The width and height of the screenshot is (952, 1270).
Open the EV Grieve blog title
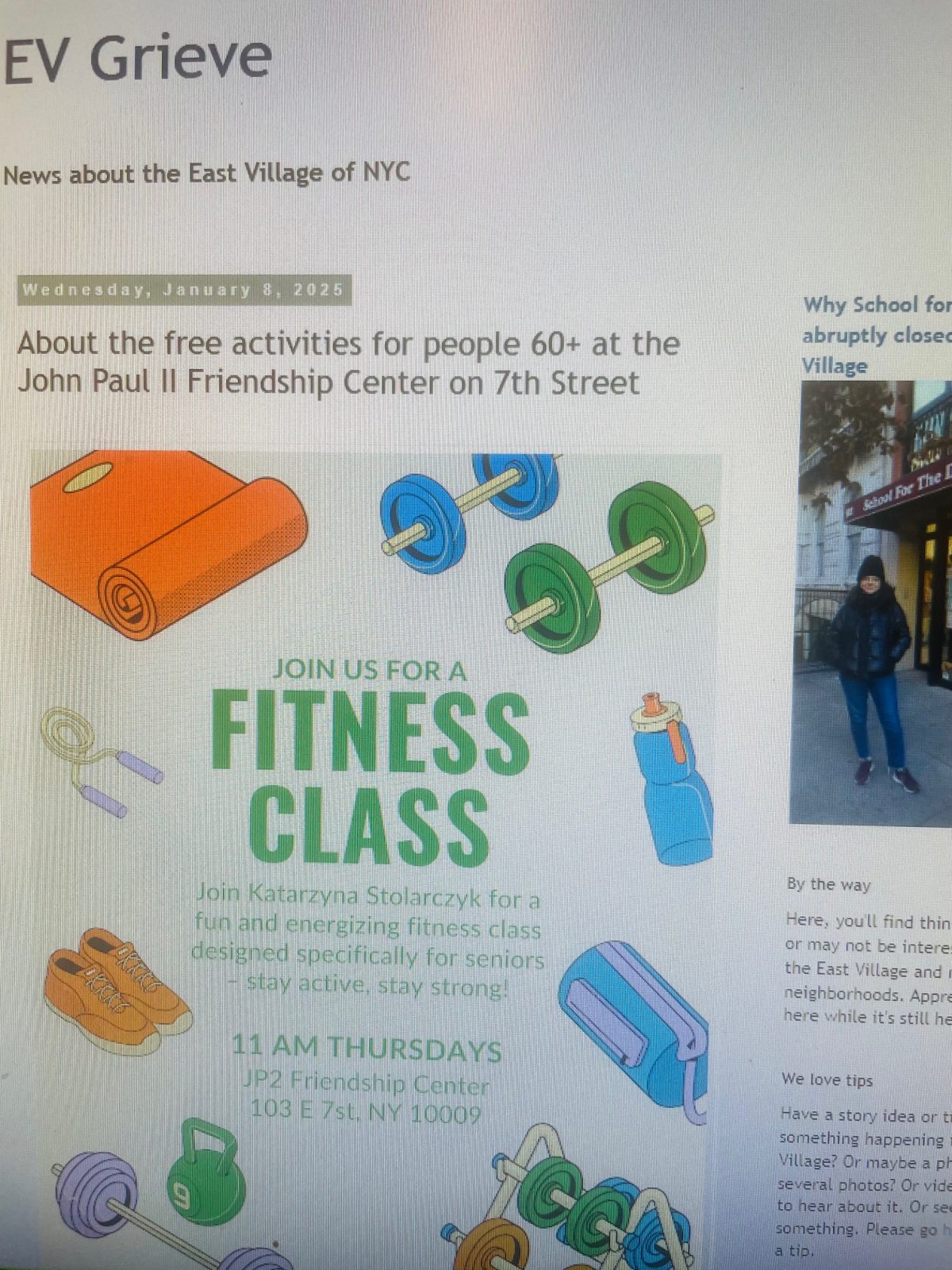coord(138,58)
